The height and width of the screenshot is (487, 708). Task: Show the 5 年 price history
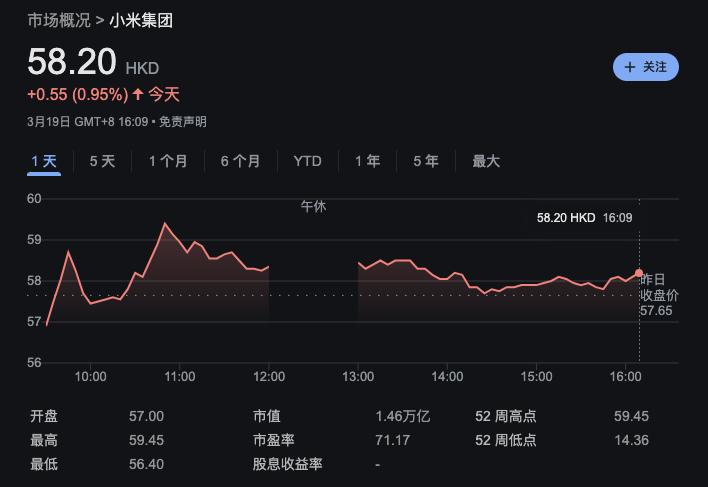(426, 161)
